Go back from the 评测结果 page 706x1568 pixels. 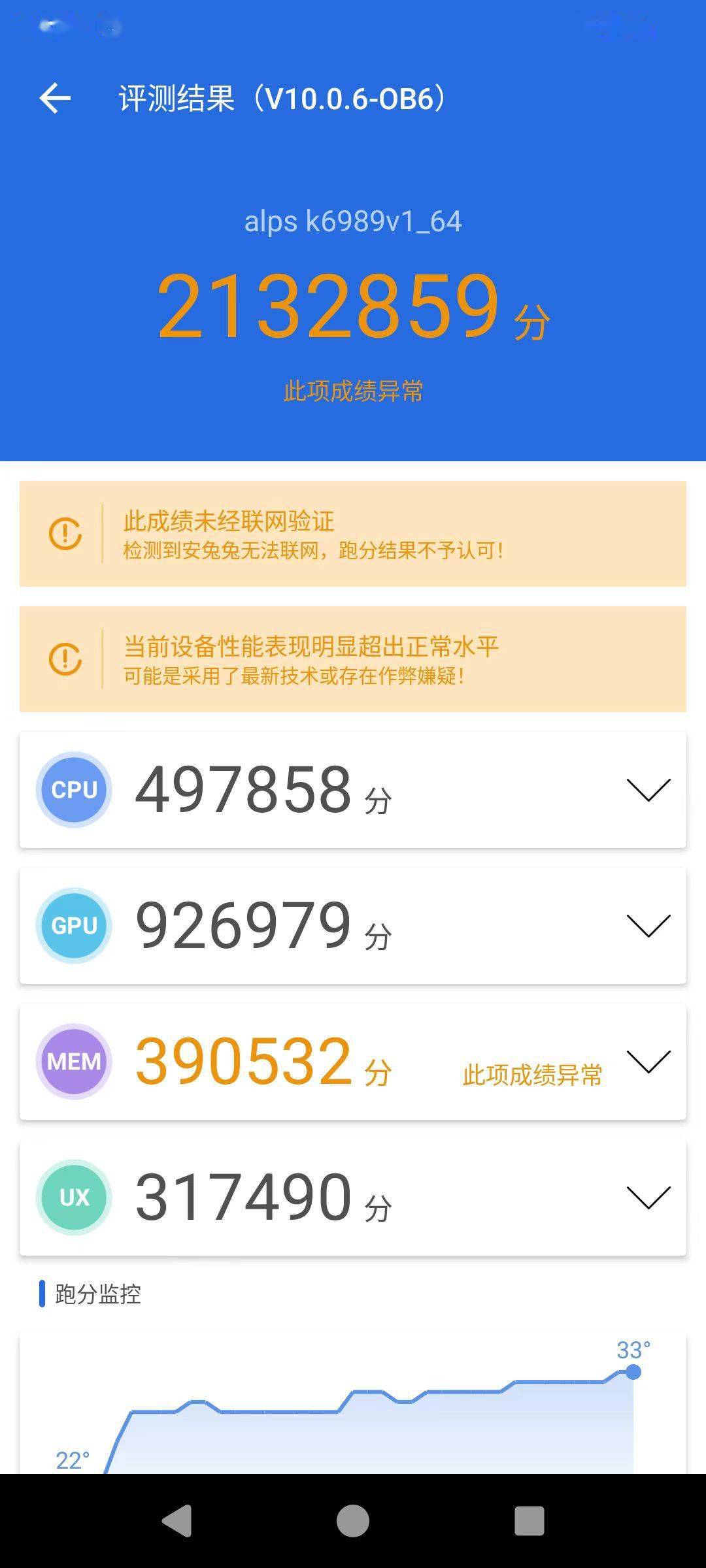click(x=55, y=99)
